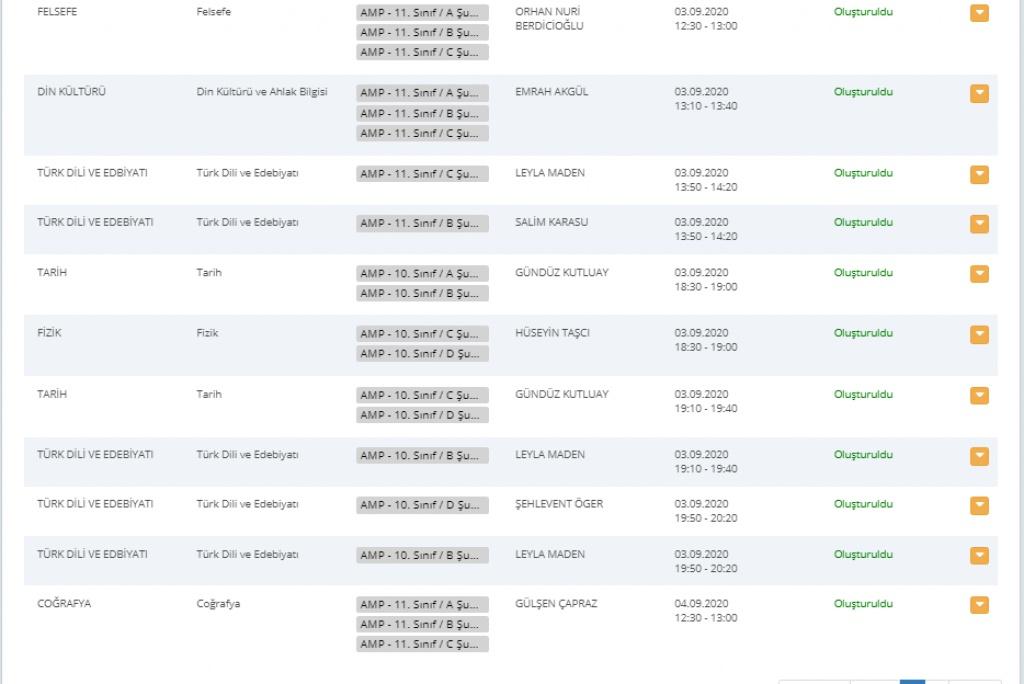Open the actions dropdown for the Felsefe lesson
1024x684 pixels.
979,13
